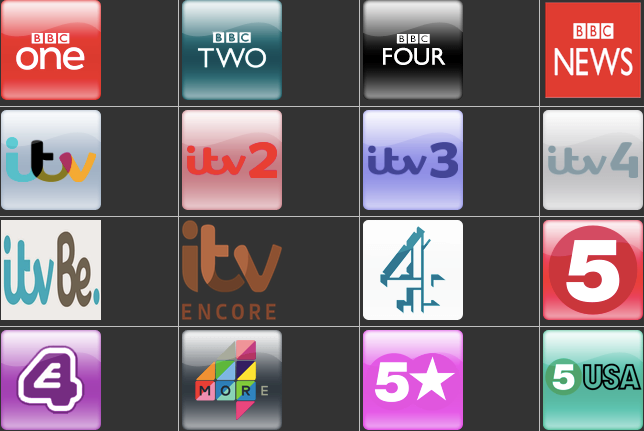Open the ITVBe channel

pyautogui.click(x=51, y=270)
